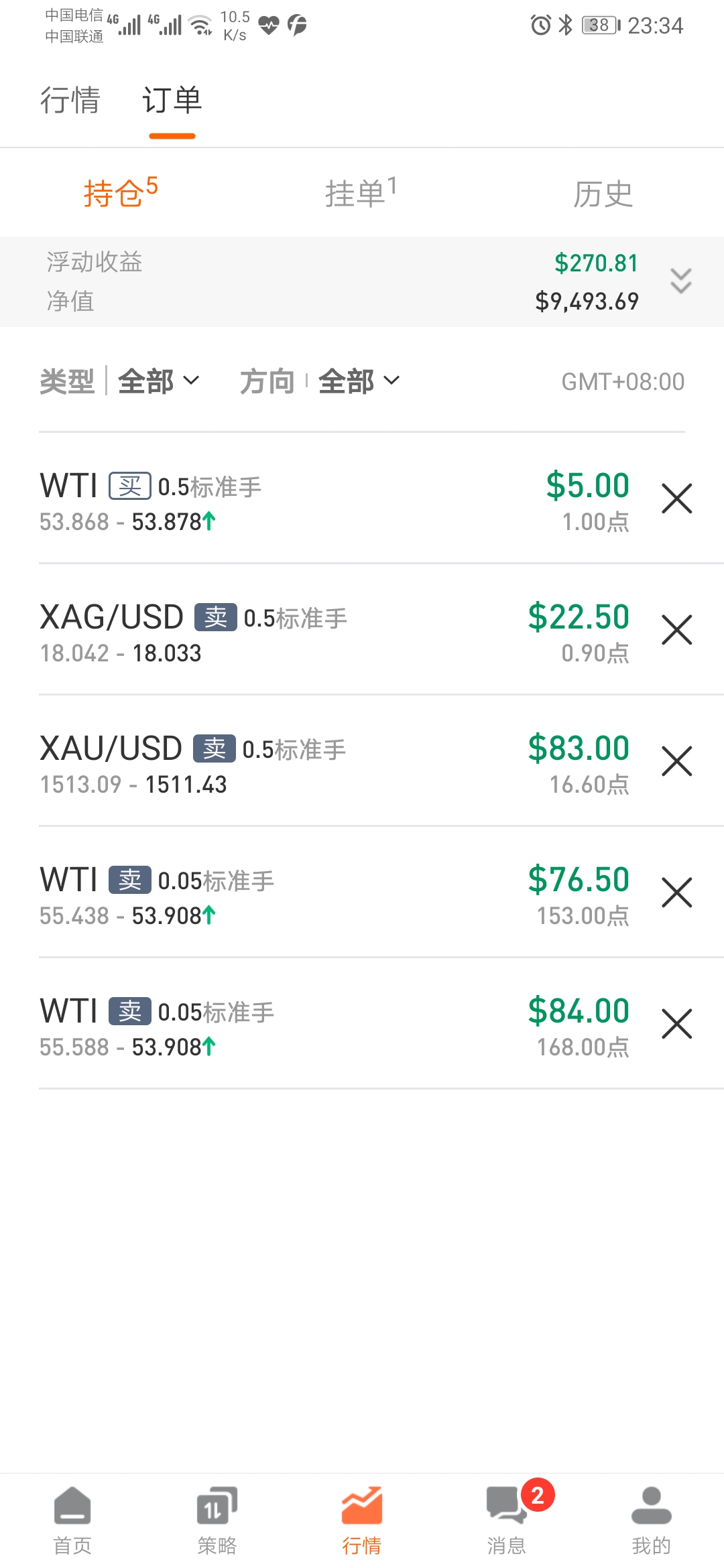
Task: Open the 方向 全部 filter dropdown
Action: coord(359,381)
